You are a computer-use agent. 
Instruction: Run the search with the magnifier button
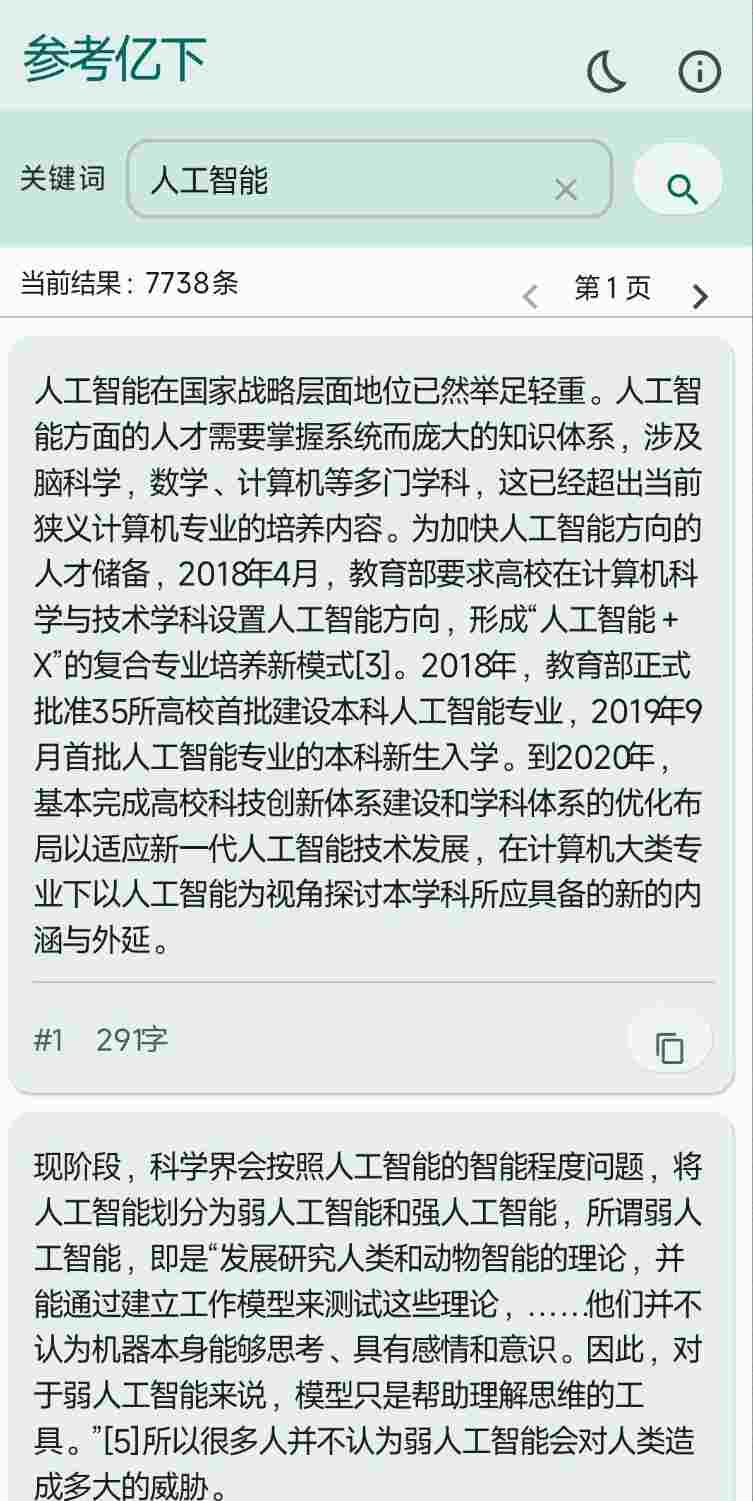point(679,186)
